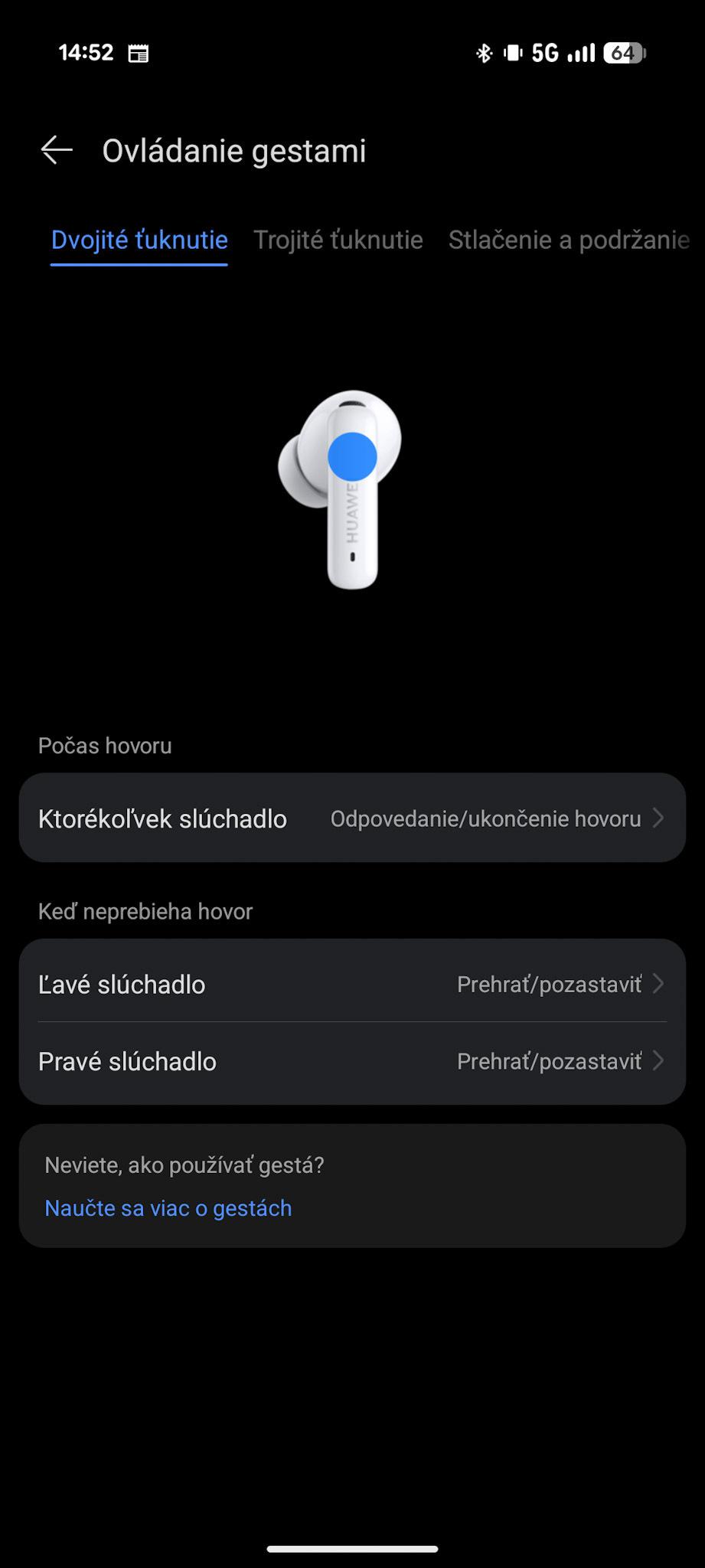This screenshot has width=705, height=1568.
Task: Open Pravé slúchadlo gesture action options
Action: coord(352,1062)
